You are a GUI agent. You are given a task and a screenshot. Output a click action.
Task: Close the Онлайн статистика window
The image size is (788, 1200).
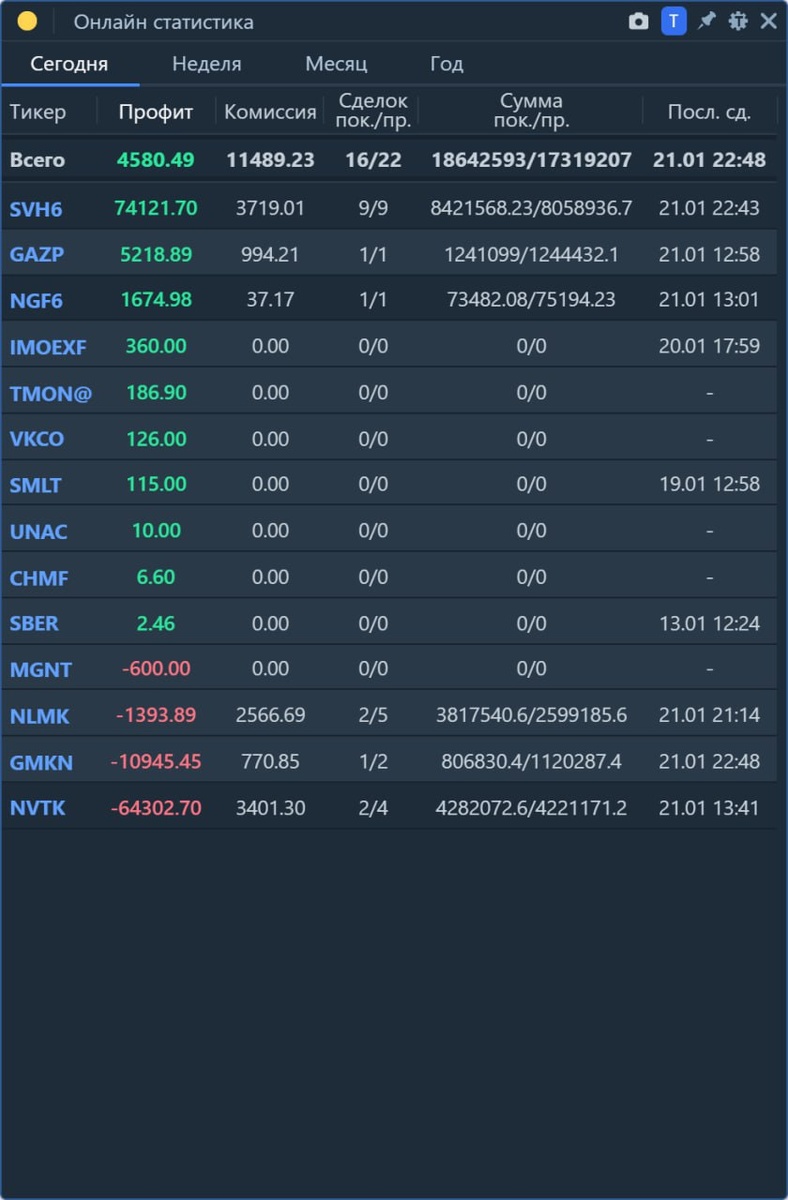[x=768, y=21]
